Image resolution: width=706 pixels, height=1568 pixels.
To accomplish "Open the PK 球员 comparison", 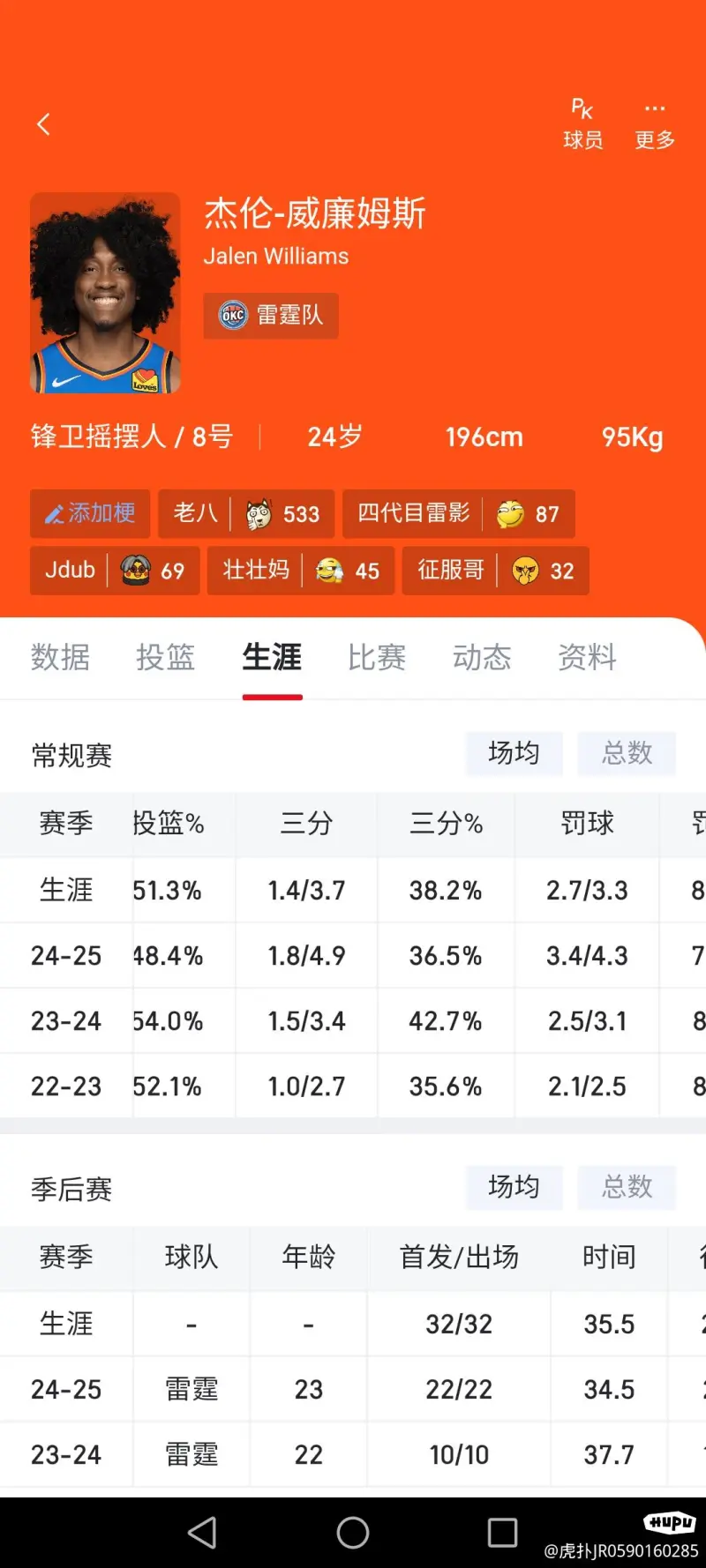I will tap(583, 124).
